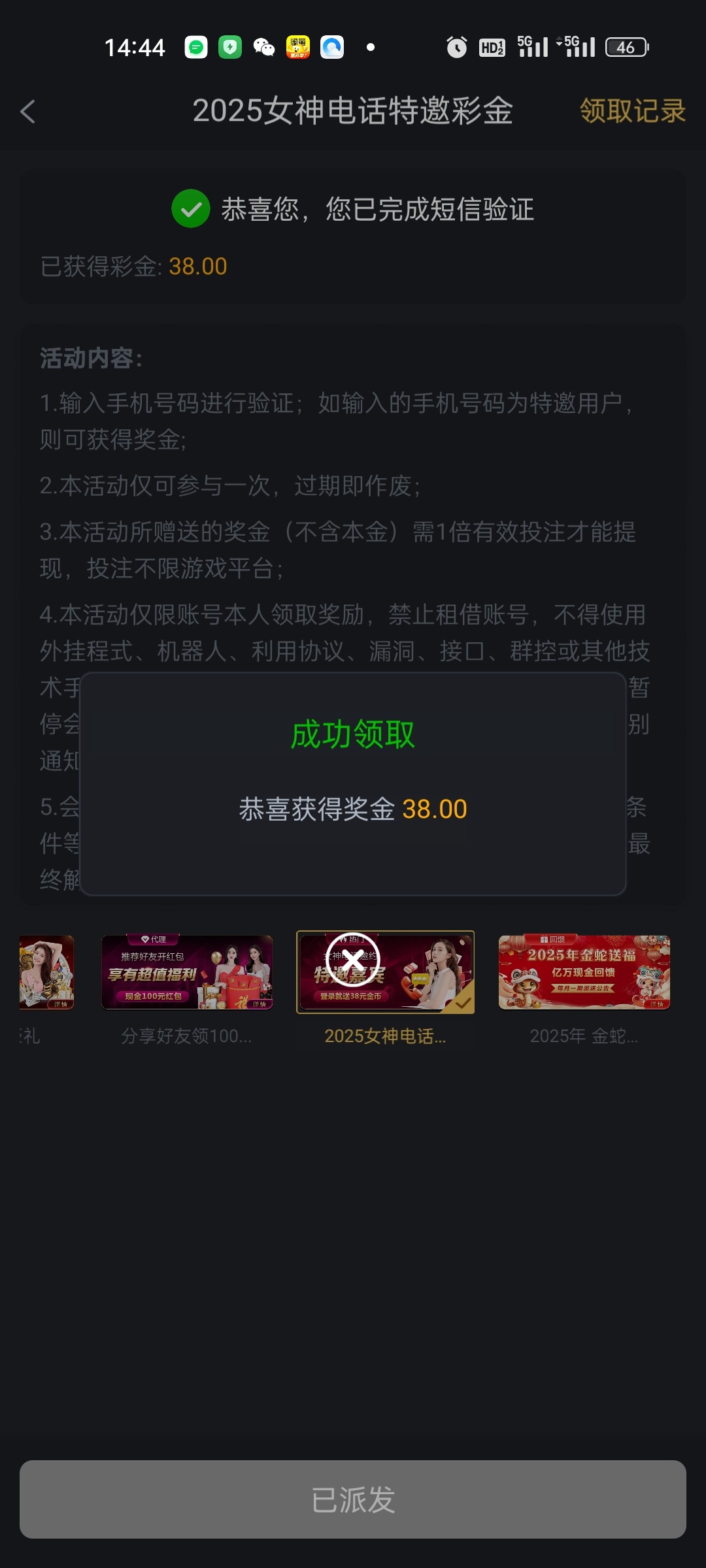Tap the 已派发 button at the bottom
This screenshot has height=1568, width=706.
tap(353, 1499)
